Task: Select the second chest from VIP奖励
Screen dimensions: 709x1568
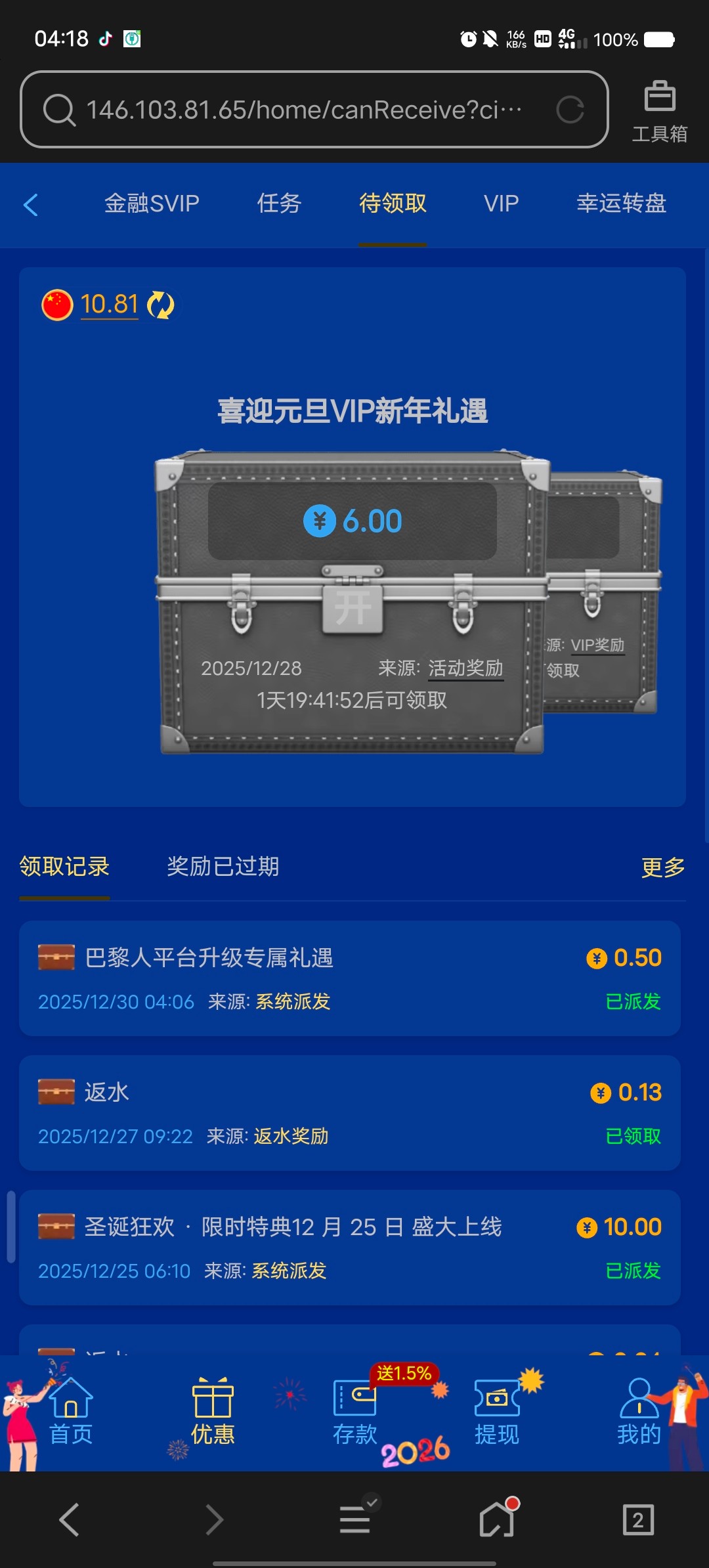Action: pos(604,591)
